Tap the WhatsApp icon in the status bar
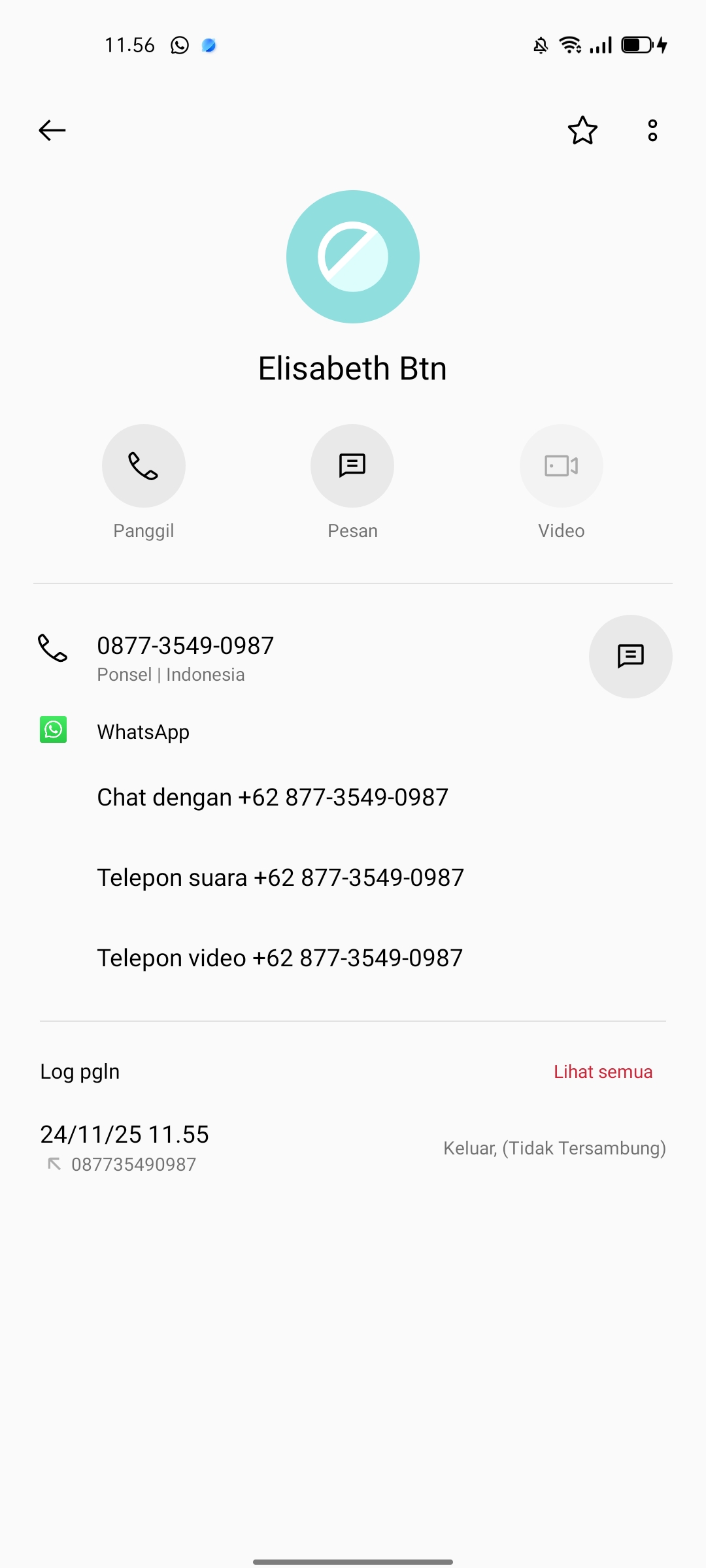706x1568 pixels. 178,44
